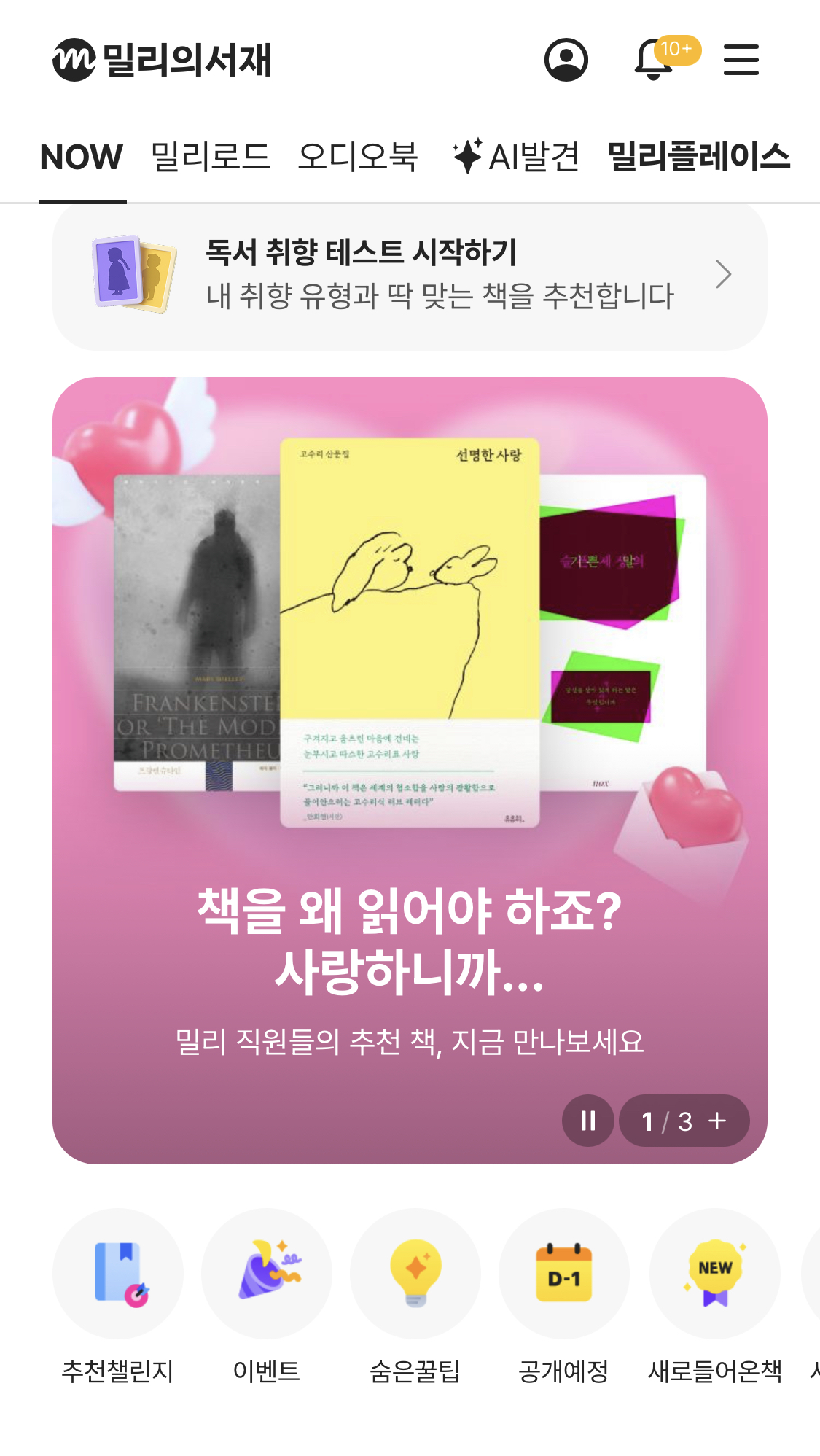
Task: Open the profile account icon
Action: pos(566,60)
